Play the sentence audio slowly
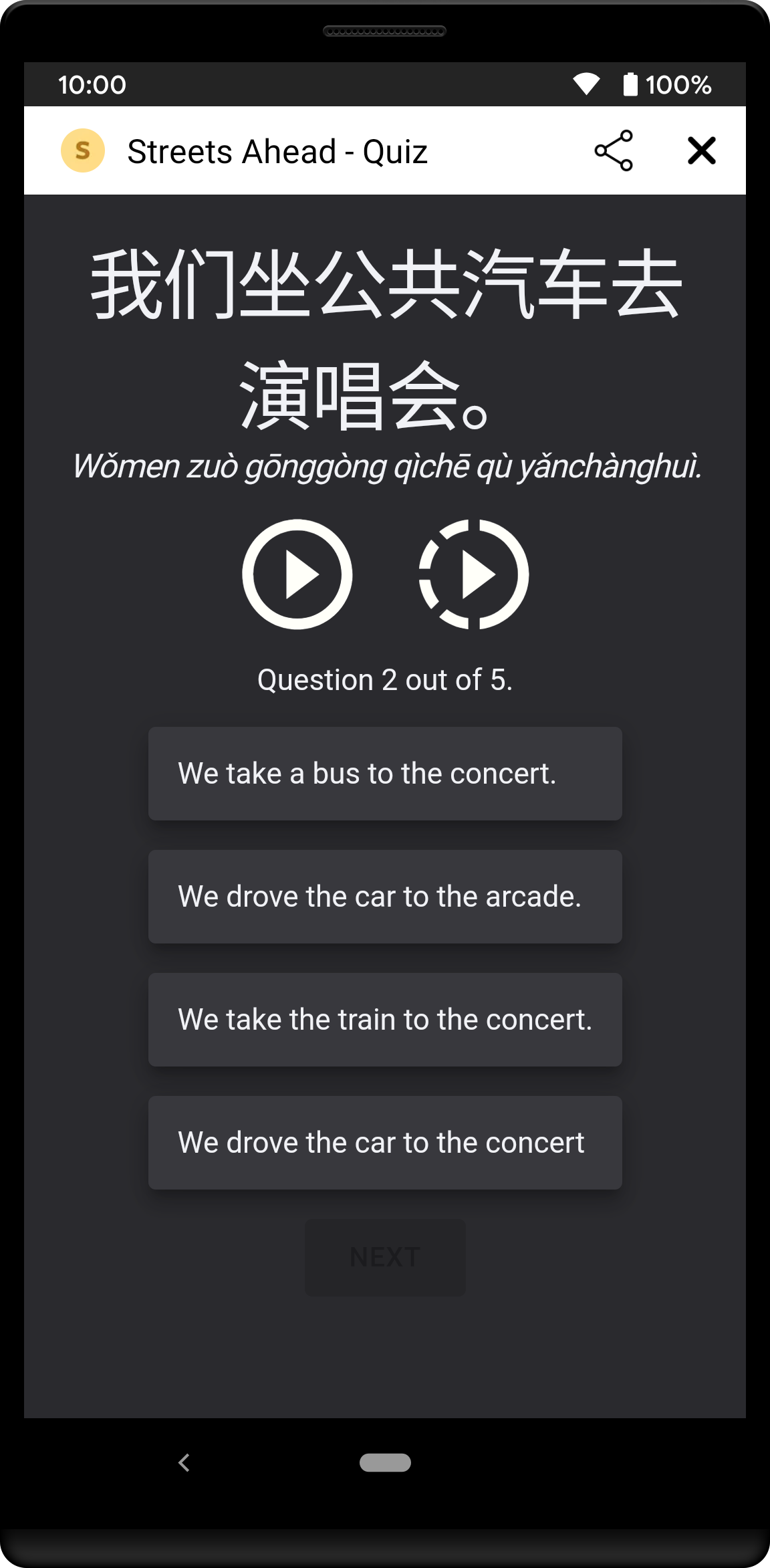Image resolution: width=770 pixels, height=1568 pixels. 474,574
